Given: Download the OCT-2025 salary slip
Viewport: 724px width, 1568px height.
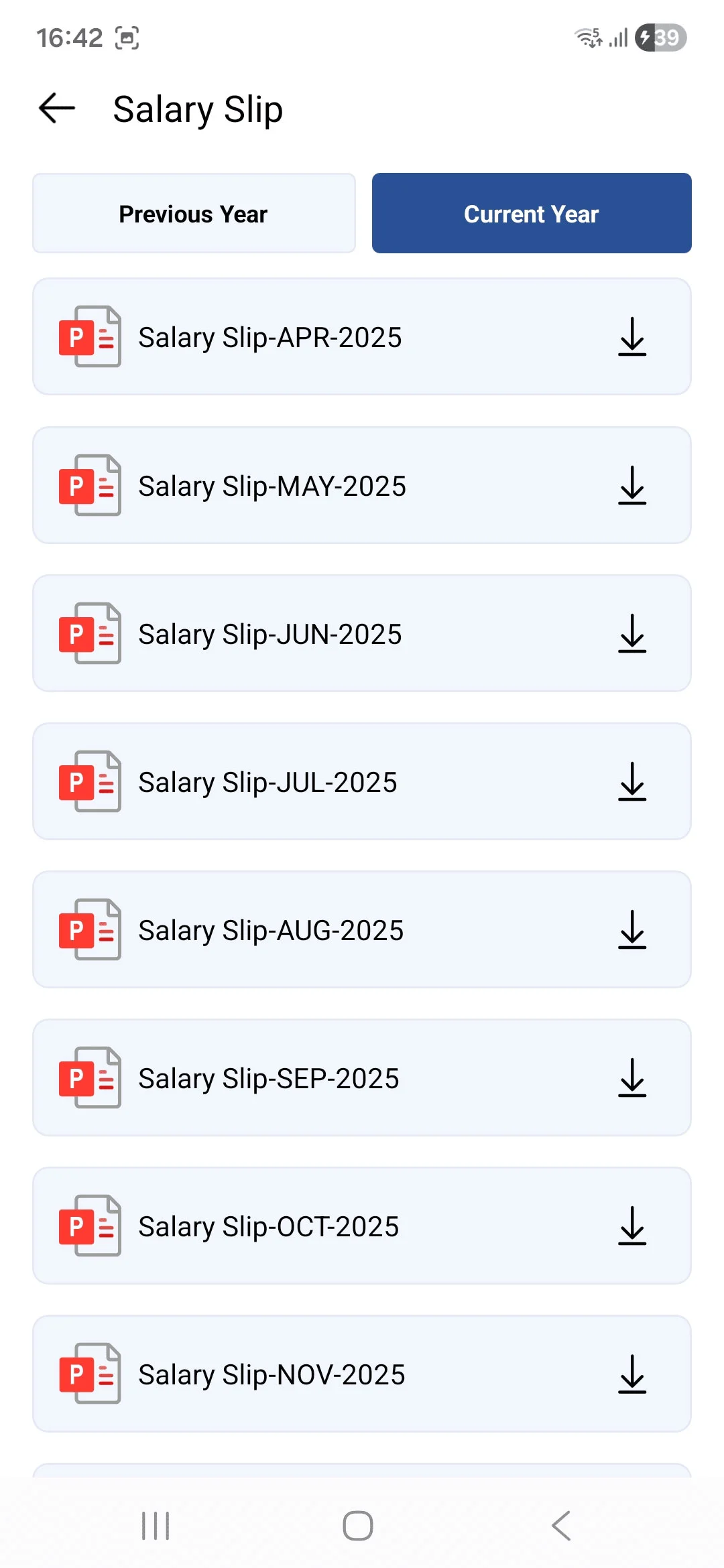Looking at the screenshot, I should click(631, 1226).
